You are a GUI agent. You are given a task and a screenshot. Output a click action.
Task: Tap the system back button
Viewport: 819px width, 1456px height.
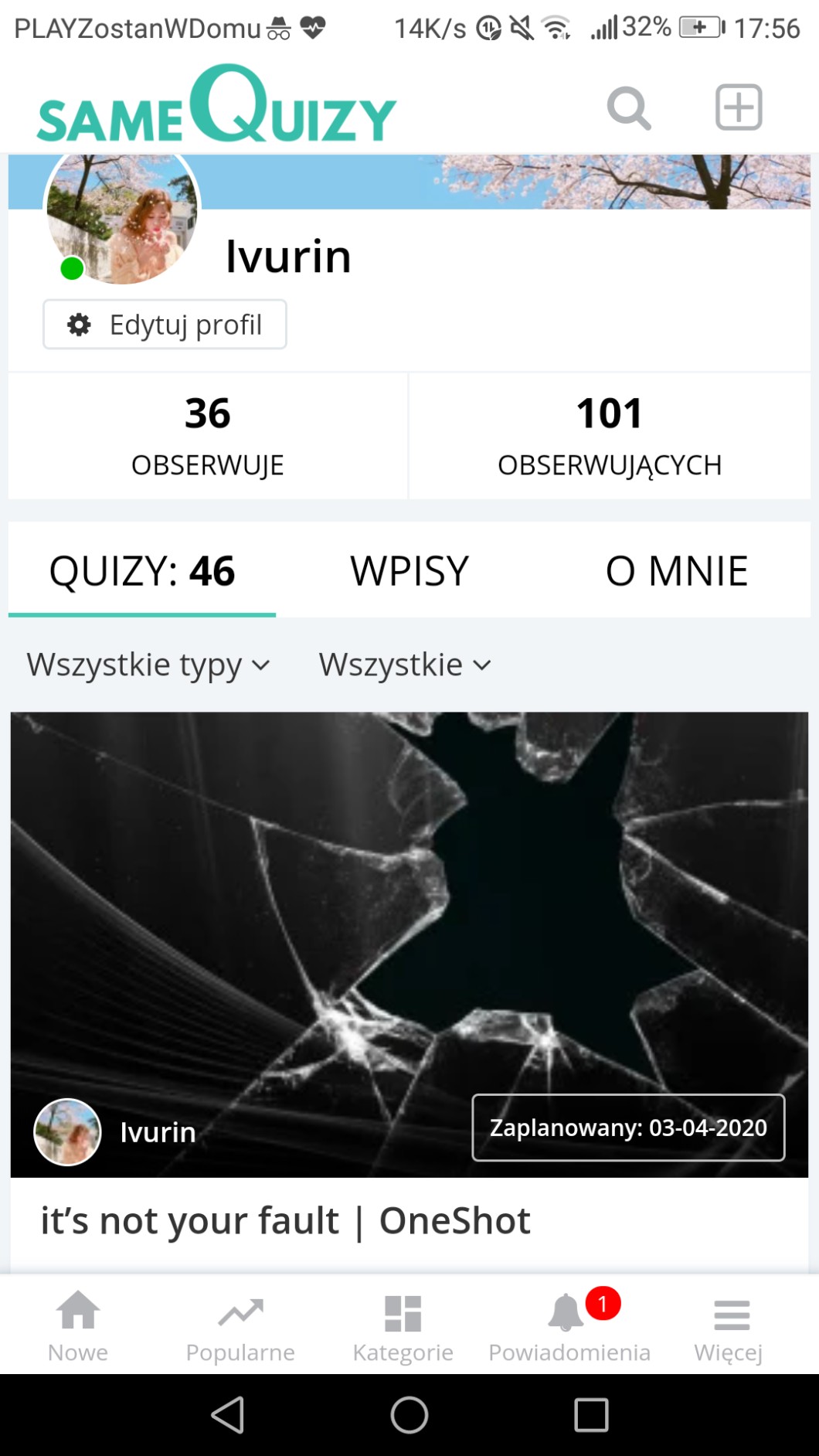pos(228,1415)
